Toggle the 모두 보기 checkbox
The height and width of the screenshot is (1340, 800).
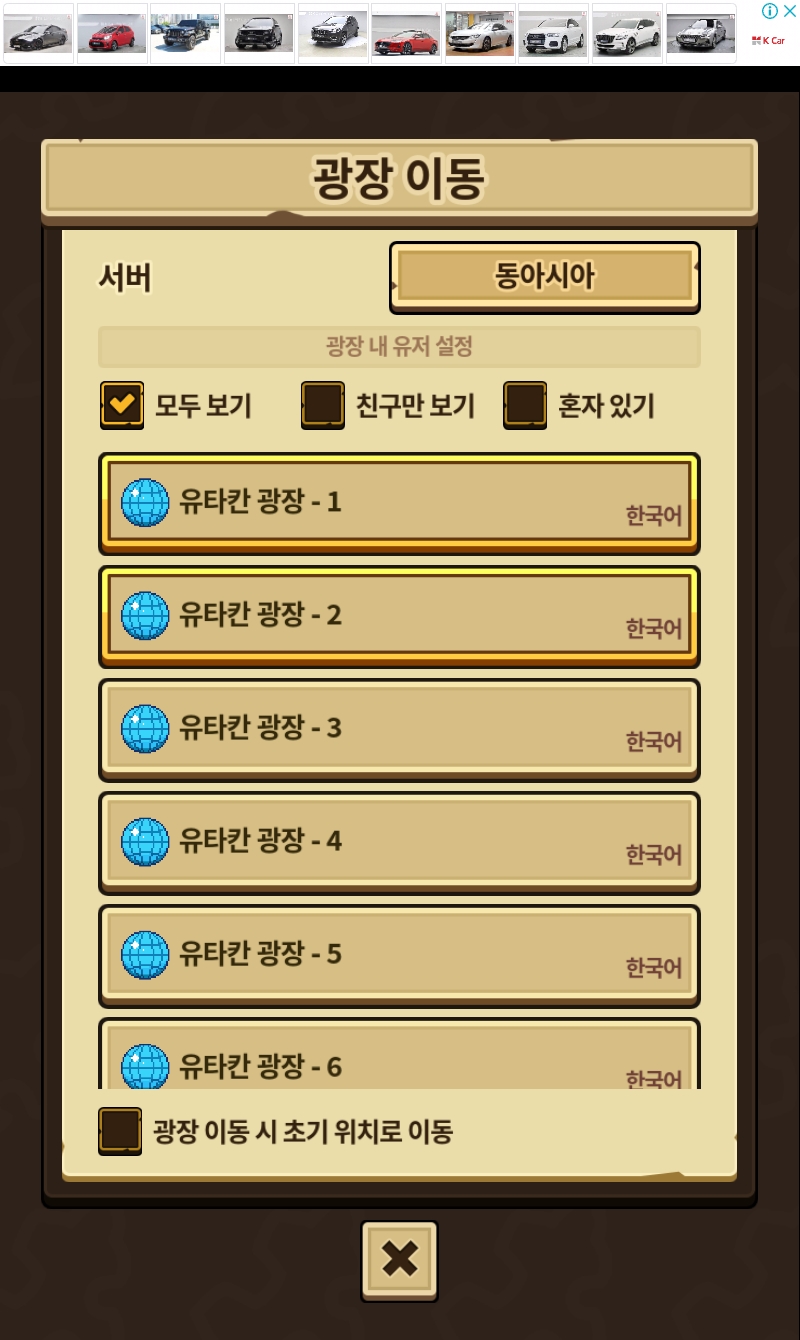pos(122,405)
